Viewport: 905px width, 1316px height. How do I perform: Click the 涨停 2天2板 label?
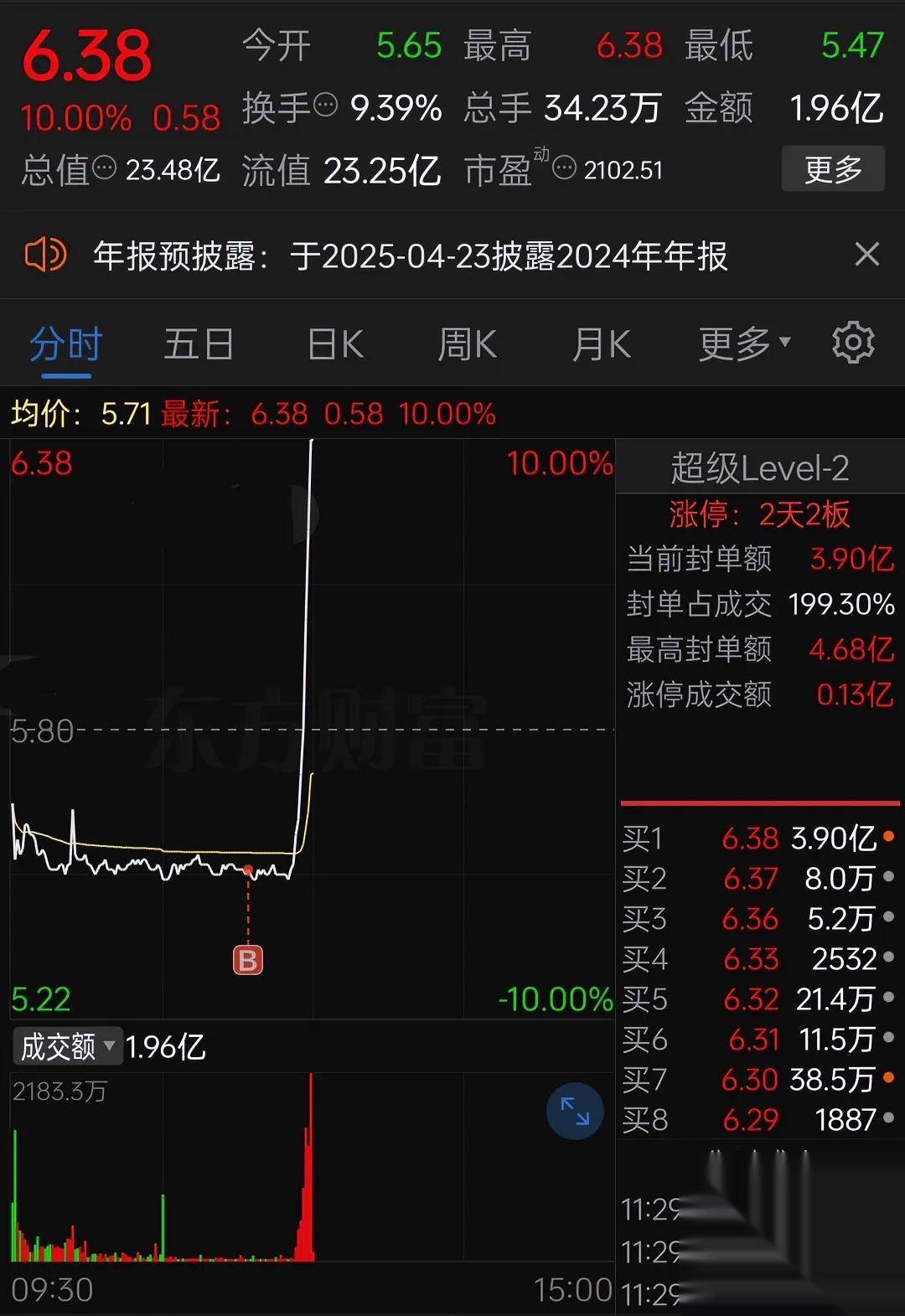(x=759, y=515)
